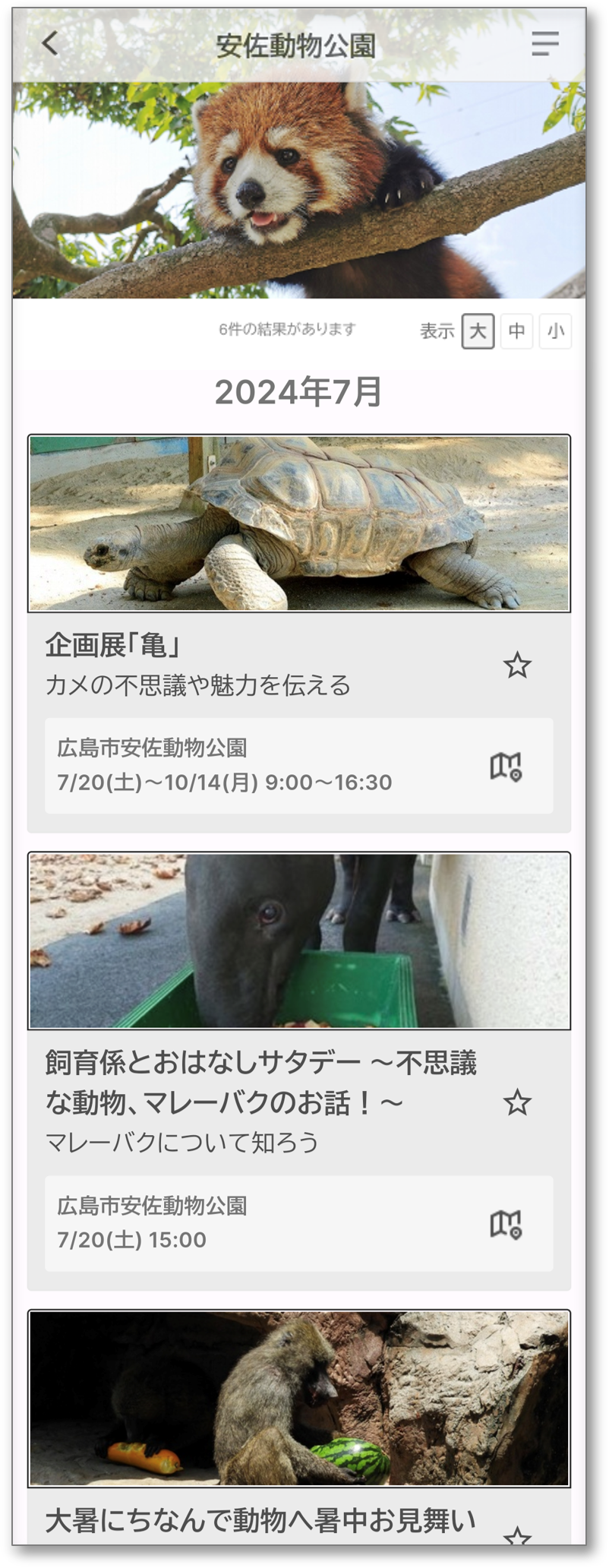Switch display to medium 中
This screenshot has height=1568, width=609.
516,331
